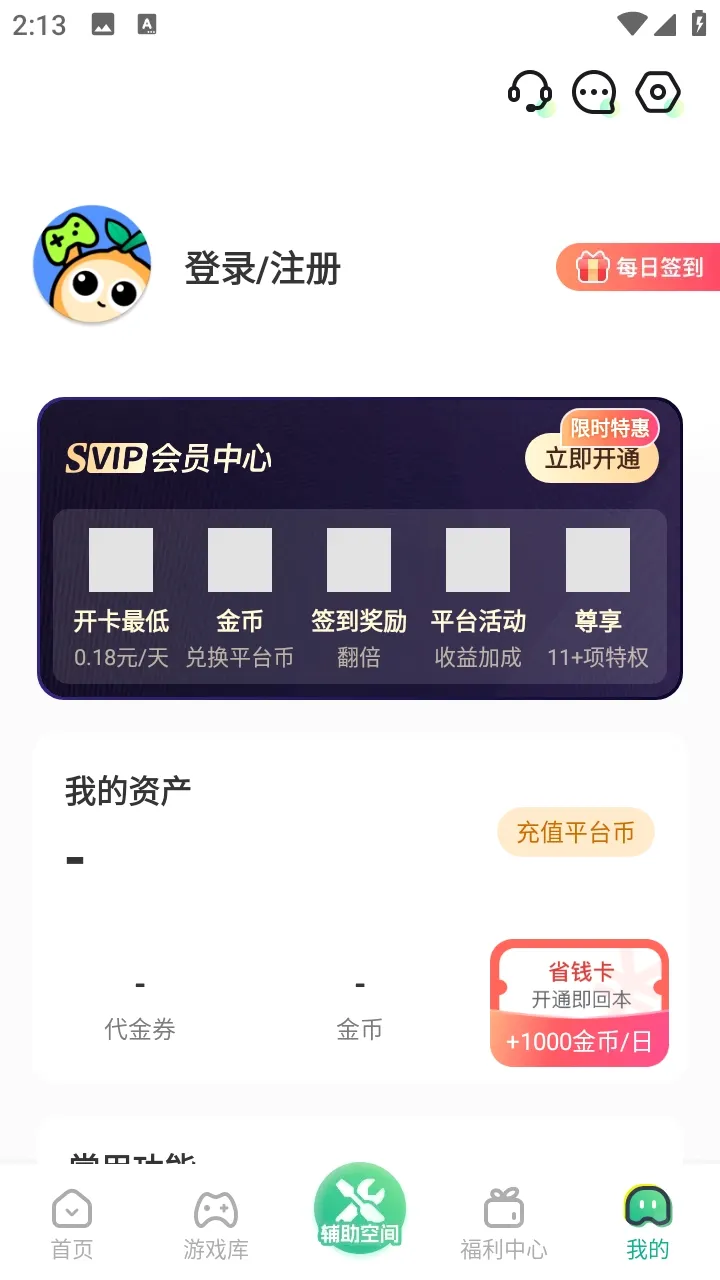Open the messages bubble icon
Image resolution: width=720 pixels, height=1280 pixels.
click(x=595, y=94)
